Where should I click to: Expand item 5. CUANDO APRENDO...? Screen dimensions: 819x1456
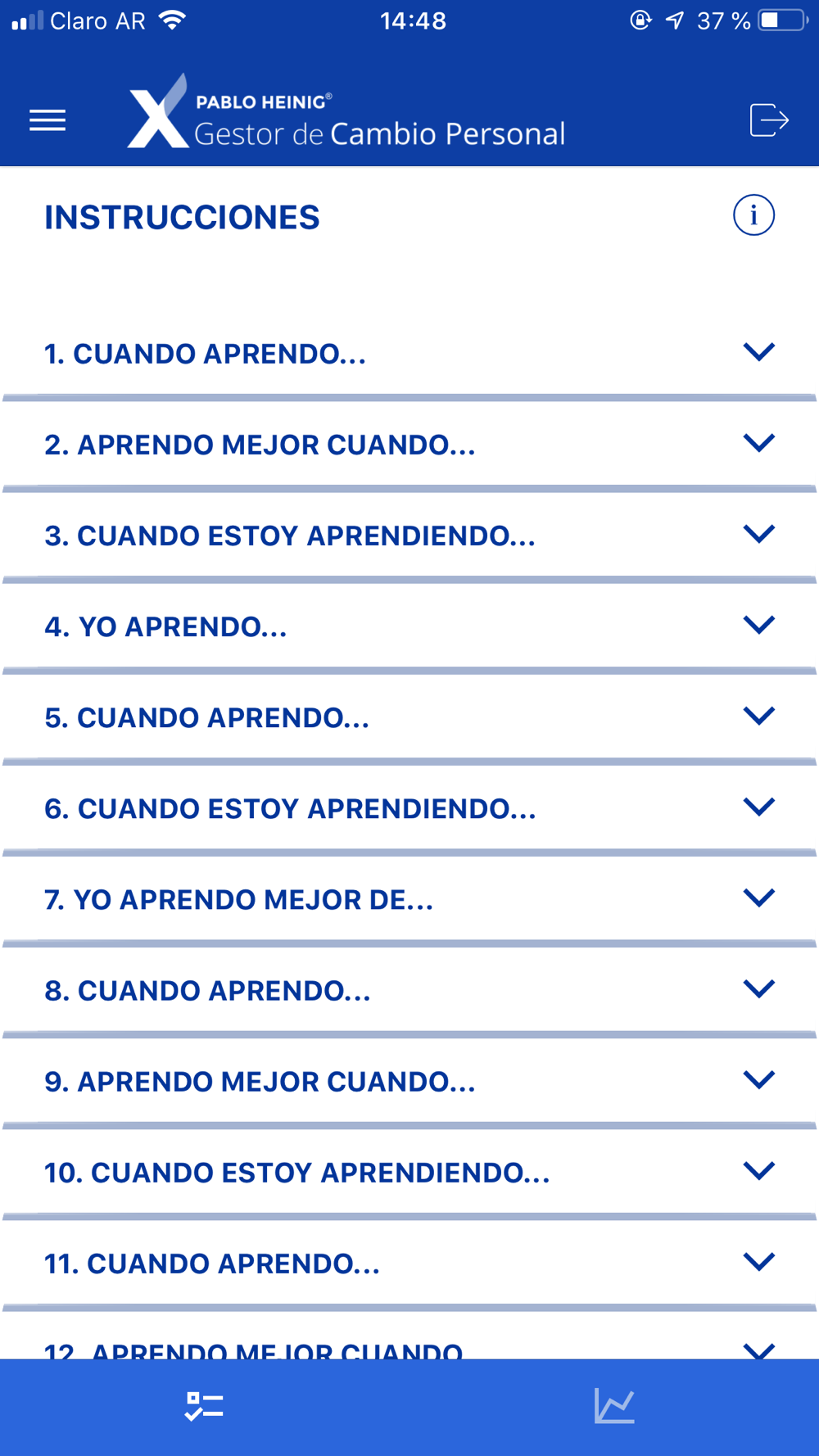click(x=409, y=717)
